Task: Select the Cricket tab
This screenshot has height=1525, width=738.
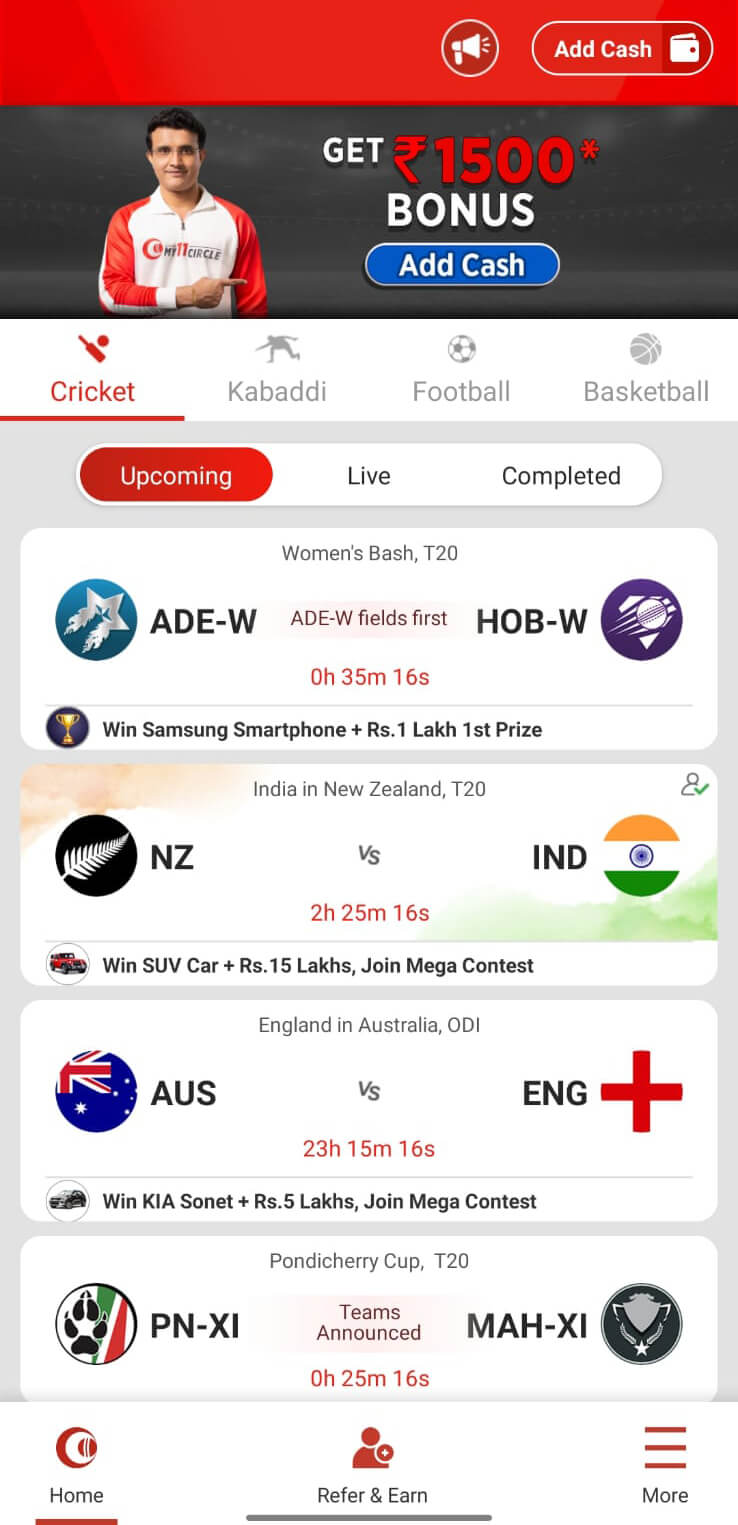Action: tap(92, 370)
